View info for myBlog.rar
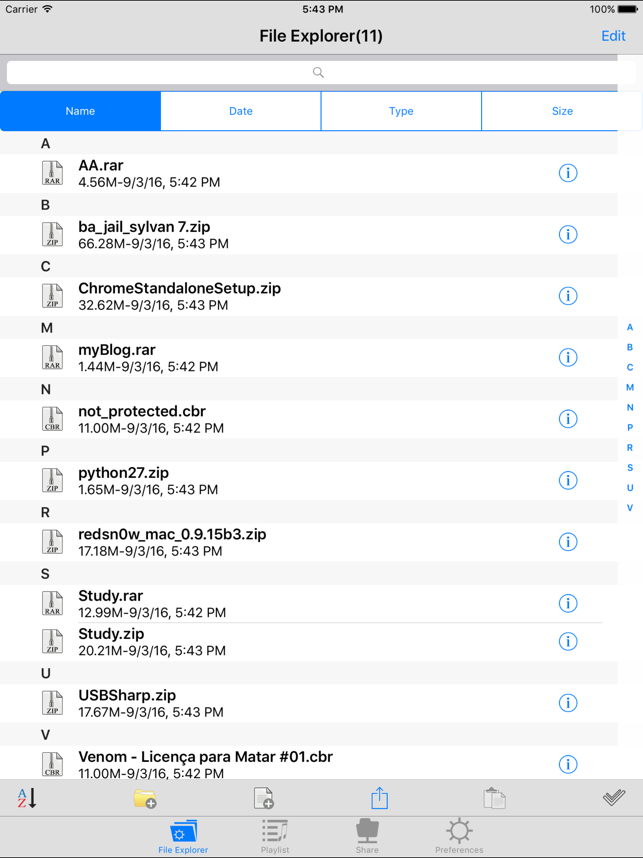Viewport: 643px width, 858px height. [568, 358]
